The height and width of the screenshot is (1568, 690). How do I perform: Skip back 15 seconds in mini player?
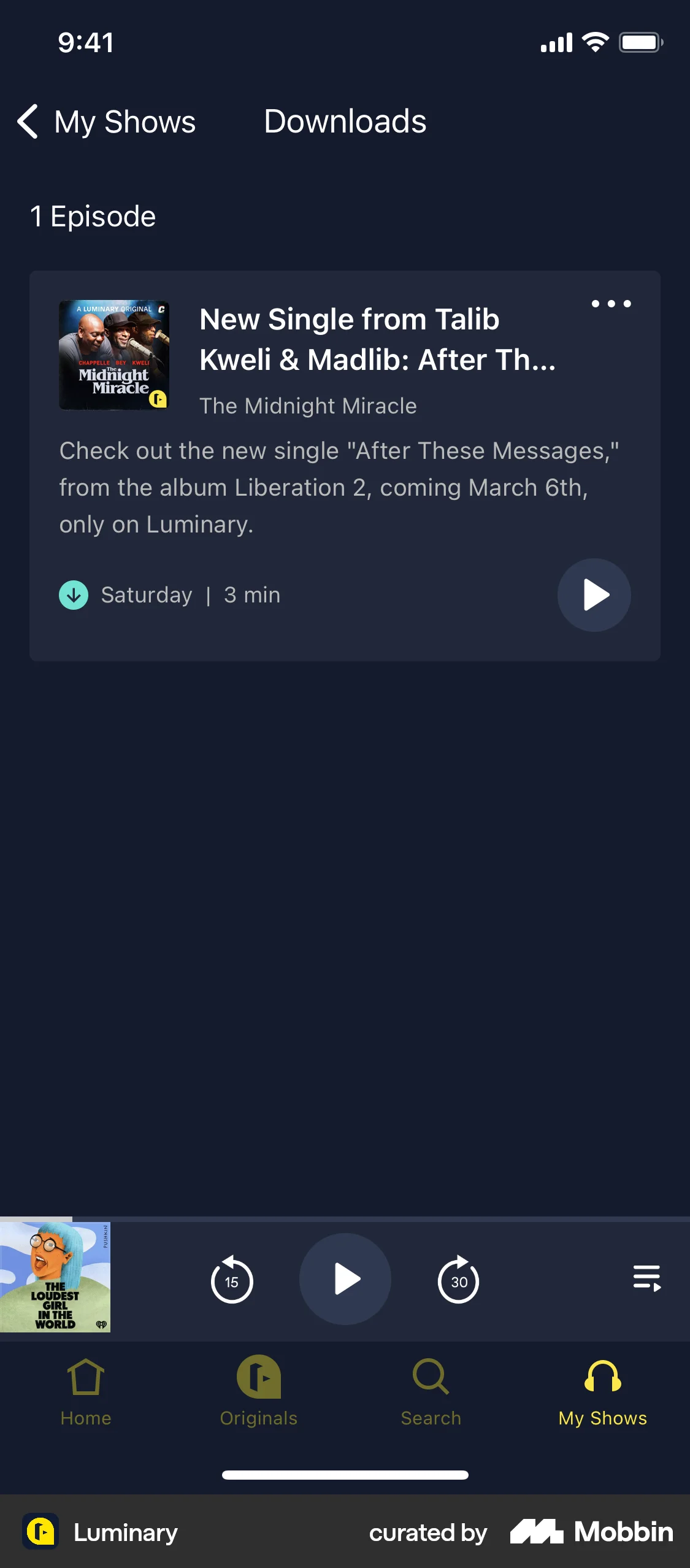tap(232, 1279)
